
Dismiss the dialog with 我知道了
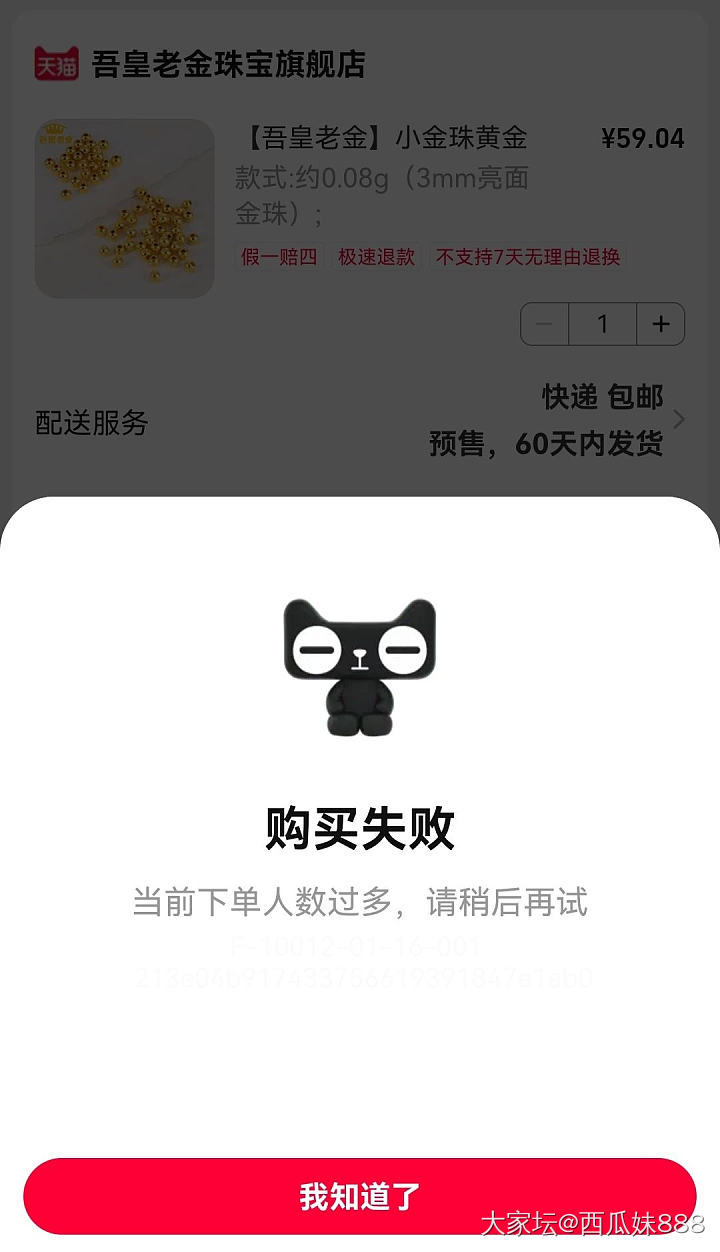[x=360, y=1196]
